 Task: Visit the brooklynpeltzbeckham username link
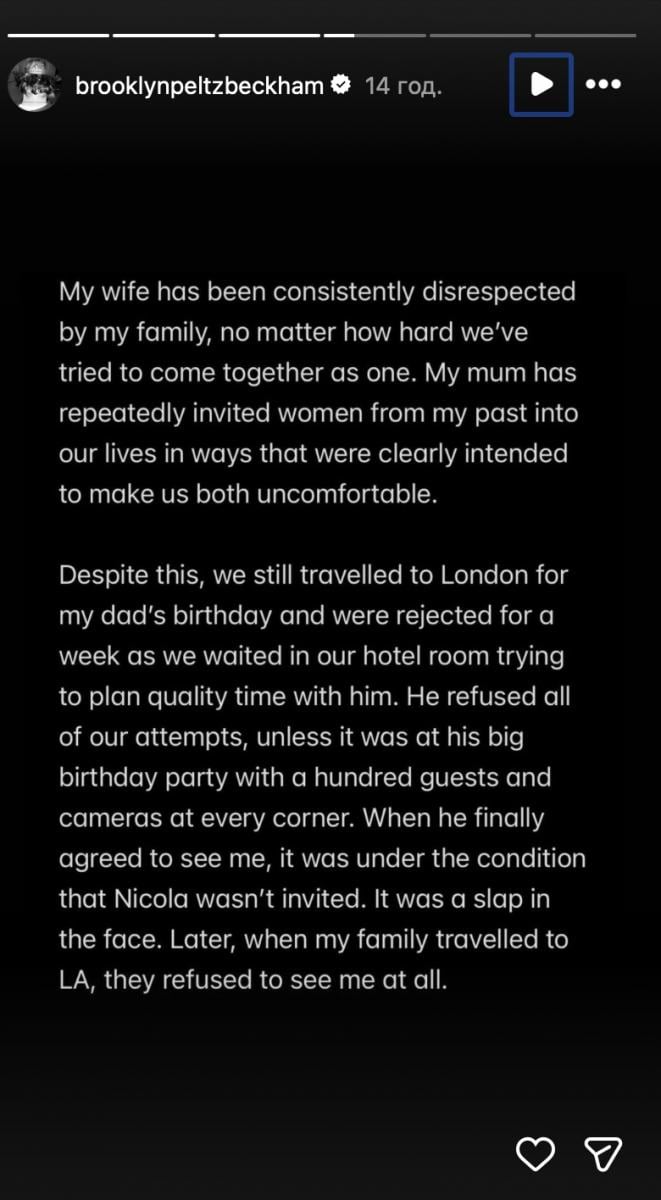tap(199, 86)
